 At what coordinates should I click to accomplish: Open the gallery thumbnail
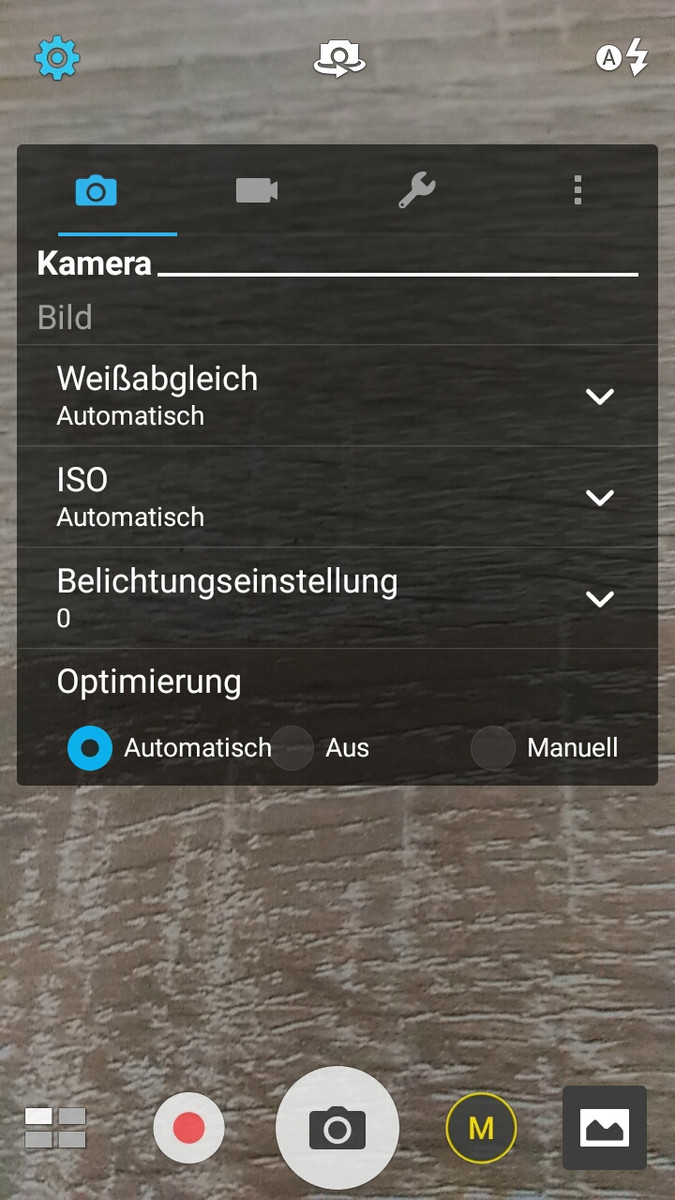(604, 1128)
